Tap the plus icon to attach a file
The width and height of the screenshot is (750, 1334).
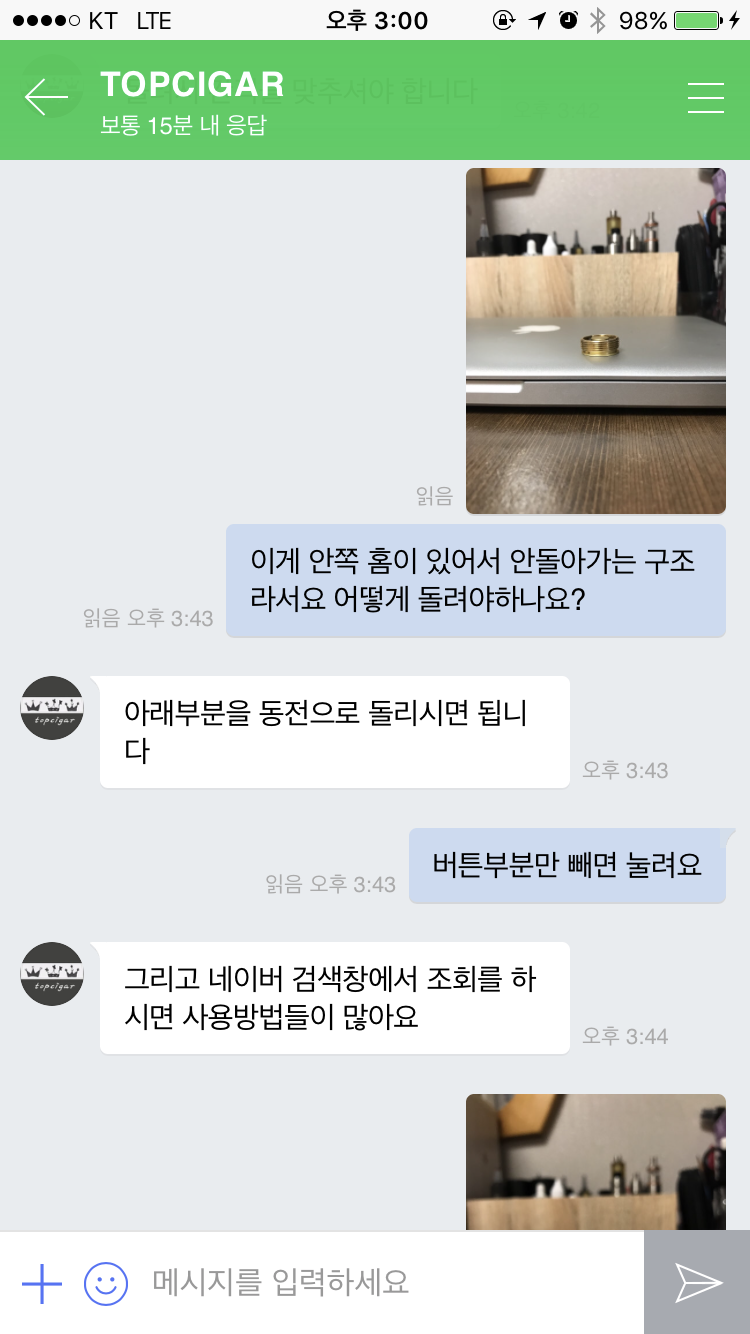[x=42, y=1283]
